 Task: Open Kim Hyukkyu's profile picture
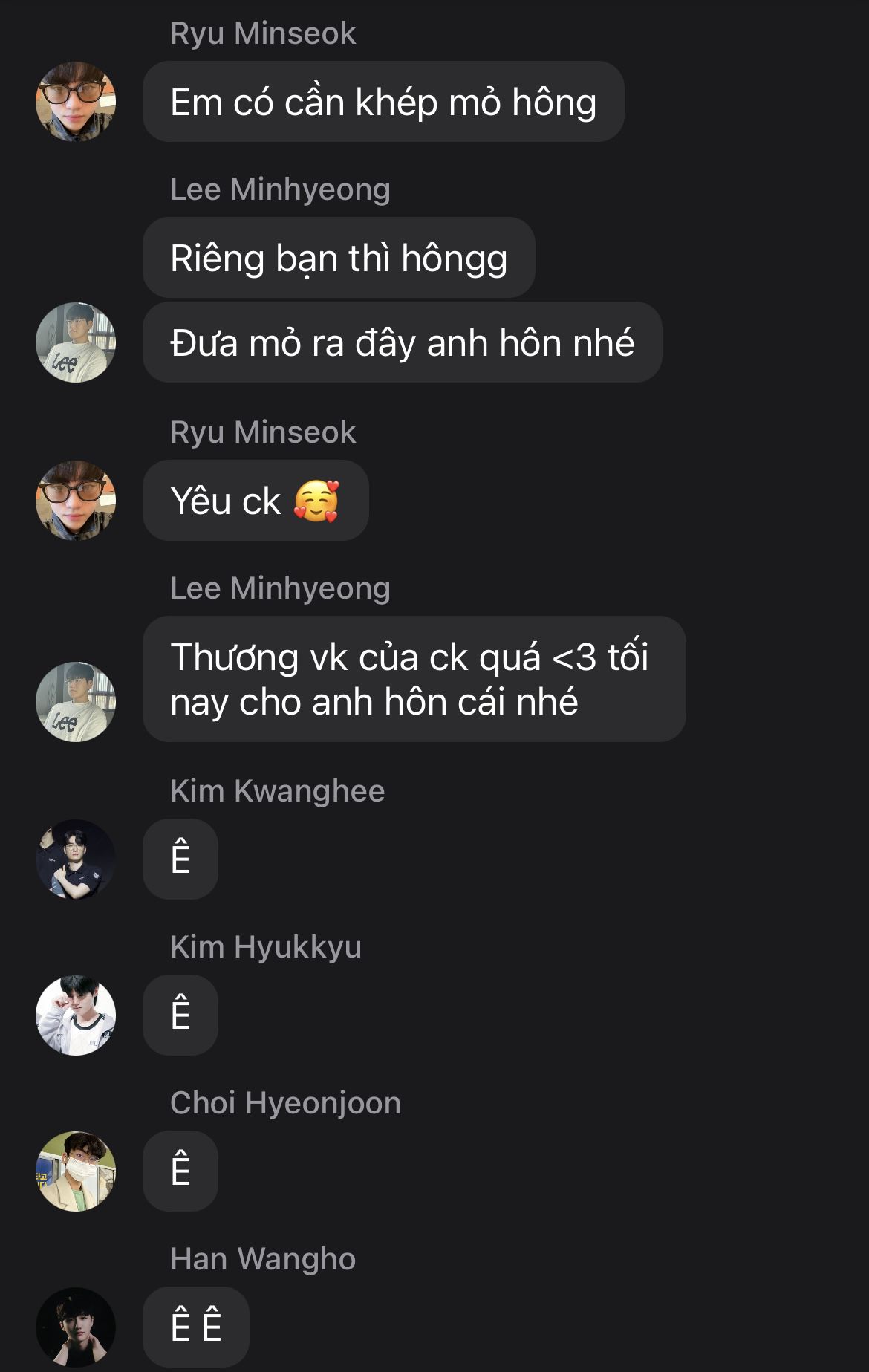coord(76,1015)
